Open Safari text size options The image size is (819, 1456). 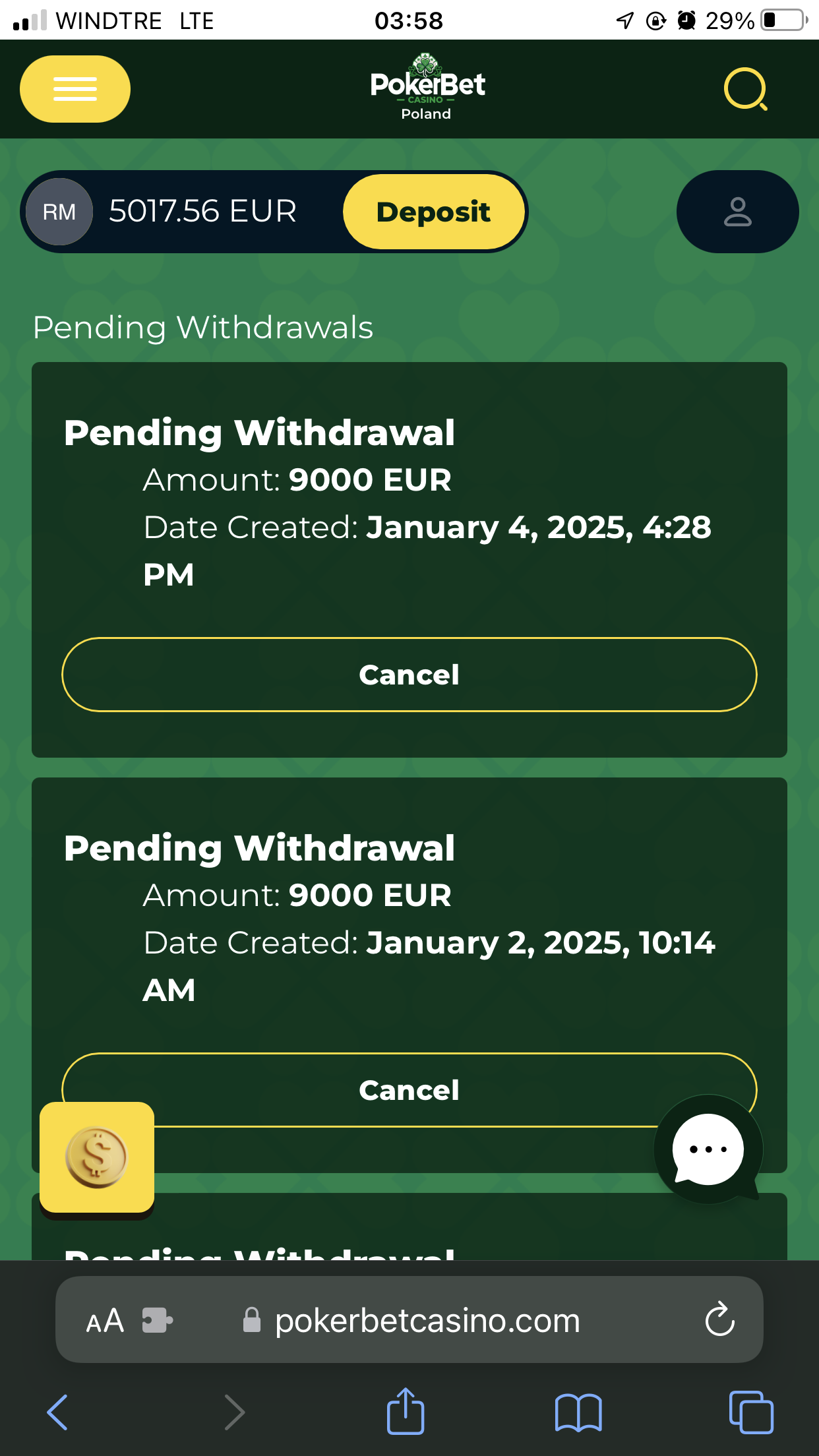pyautogui.click(x=105, y=1321)
